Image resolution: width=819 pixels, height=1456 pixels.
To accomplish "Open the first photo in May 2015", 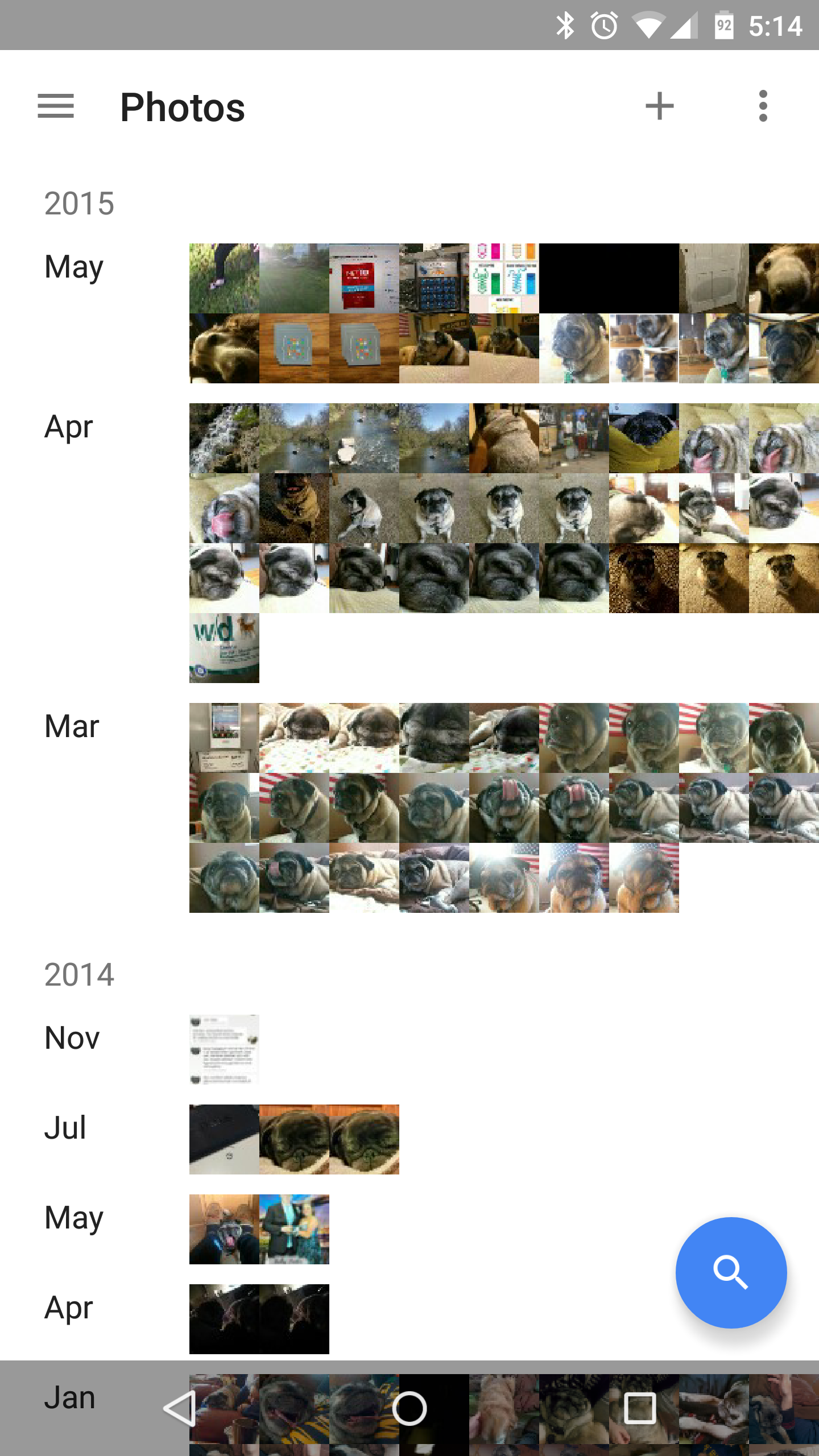I will (x=224, y=279).
